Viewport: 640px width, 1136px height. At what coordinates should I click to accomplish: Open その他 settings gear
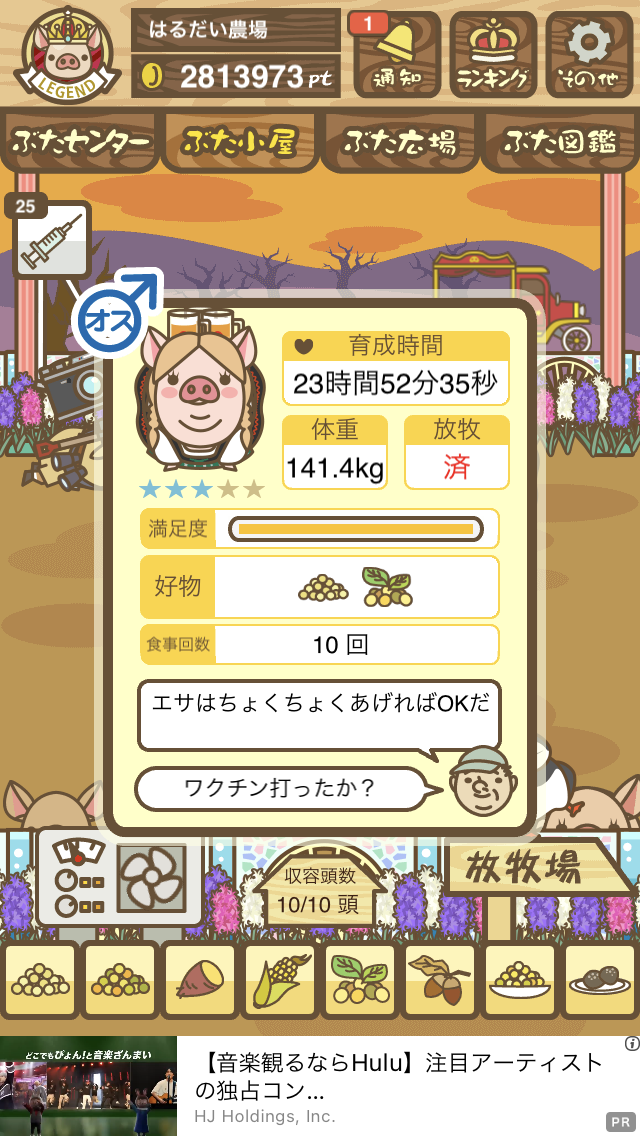589,54
